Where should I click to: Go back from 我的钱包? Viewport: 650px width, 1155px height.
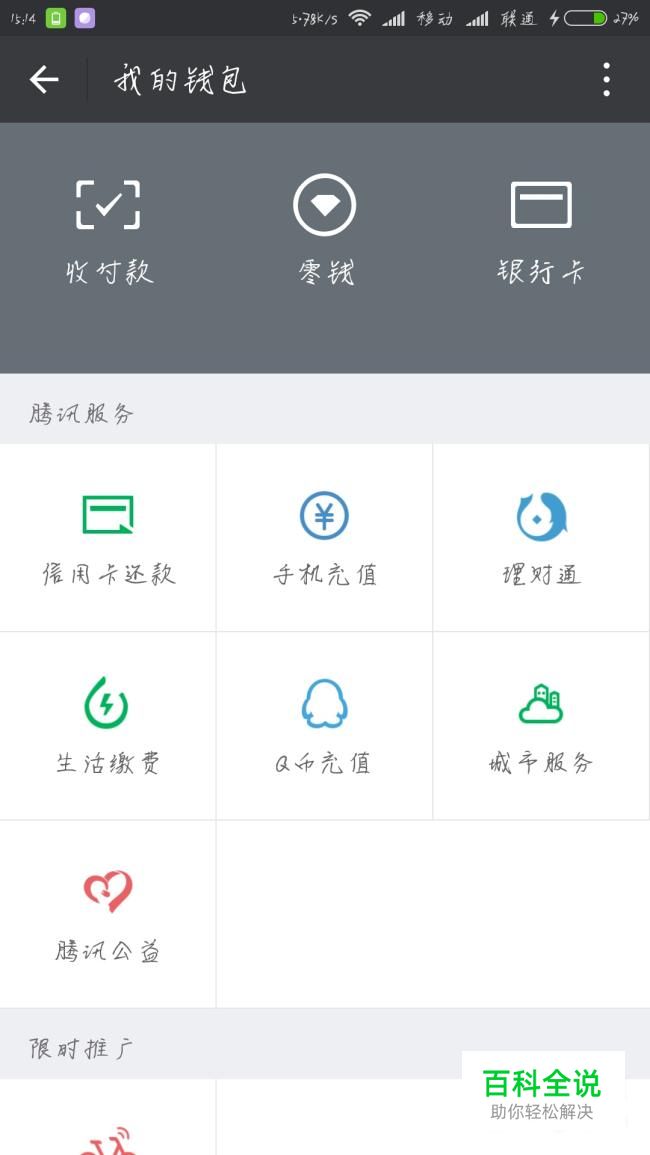click(x=43, y=79)
